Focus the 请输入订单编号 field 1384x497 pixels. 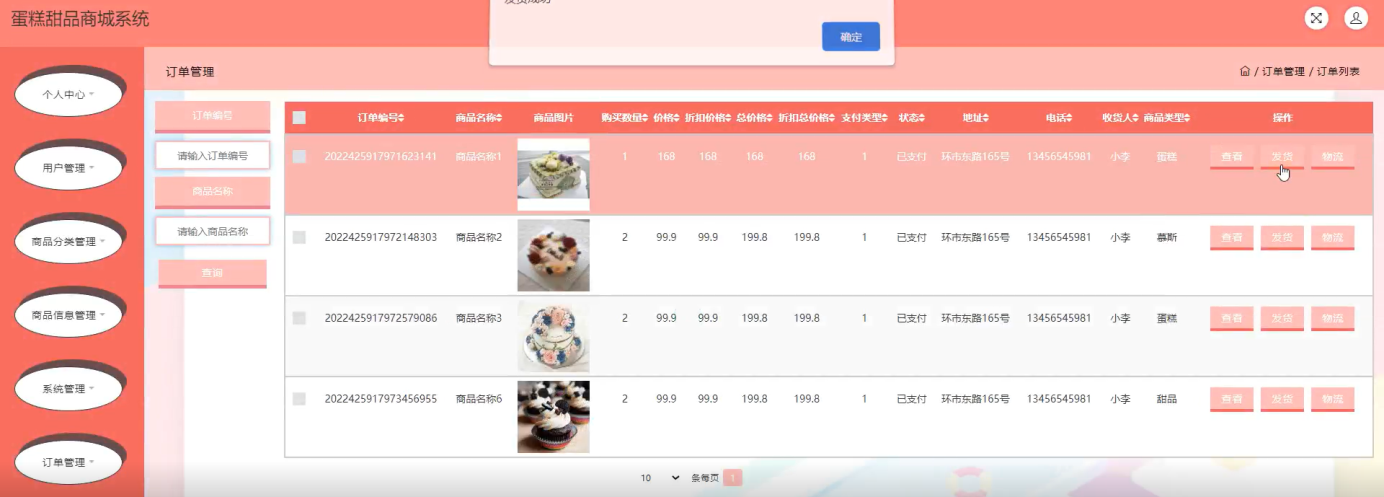(212, 156)
